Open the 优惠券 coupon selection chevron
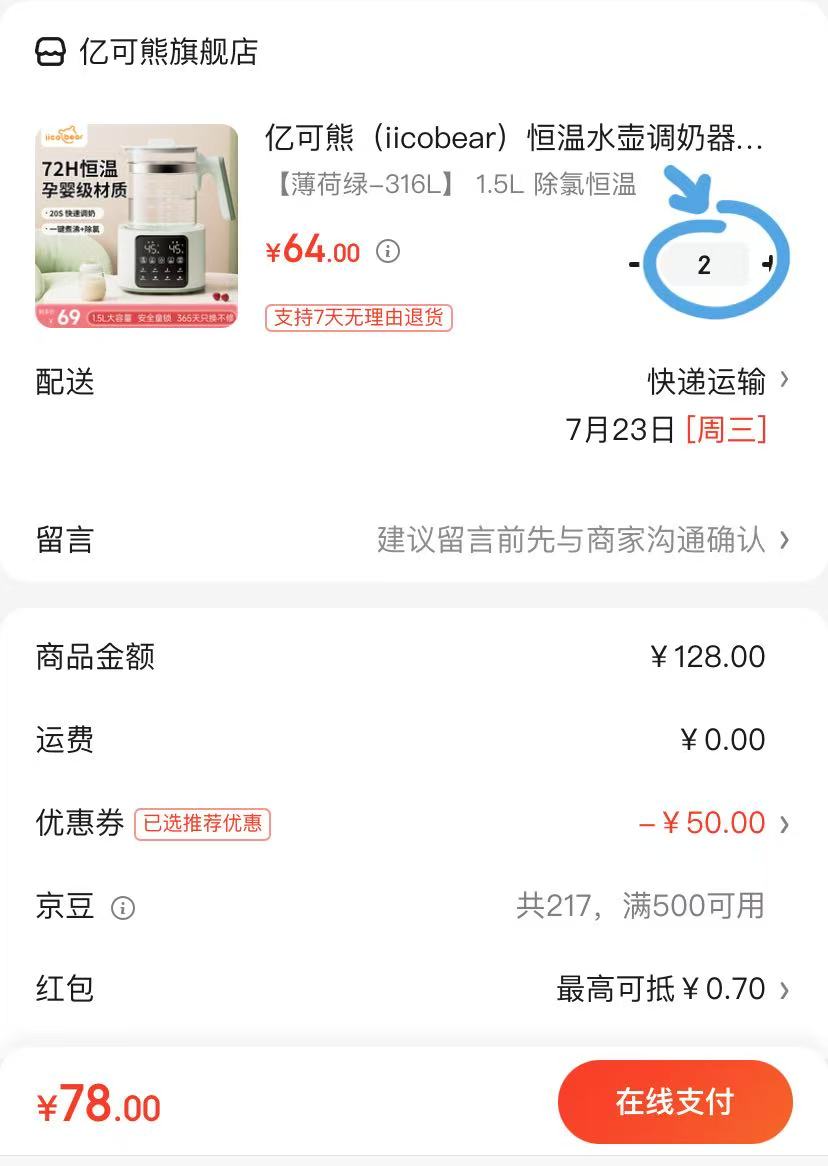 [x=788, y=822]
